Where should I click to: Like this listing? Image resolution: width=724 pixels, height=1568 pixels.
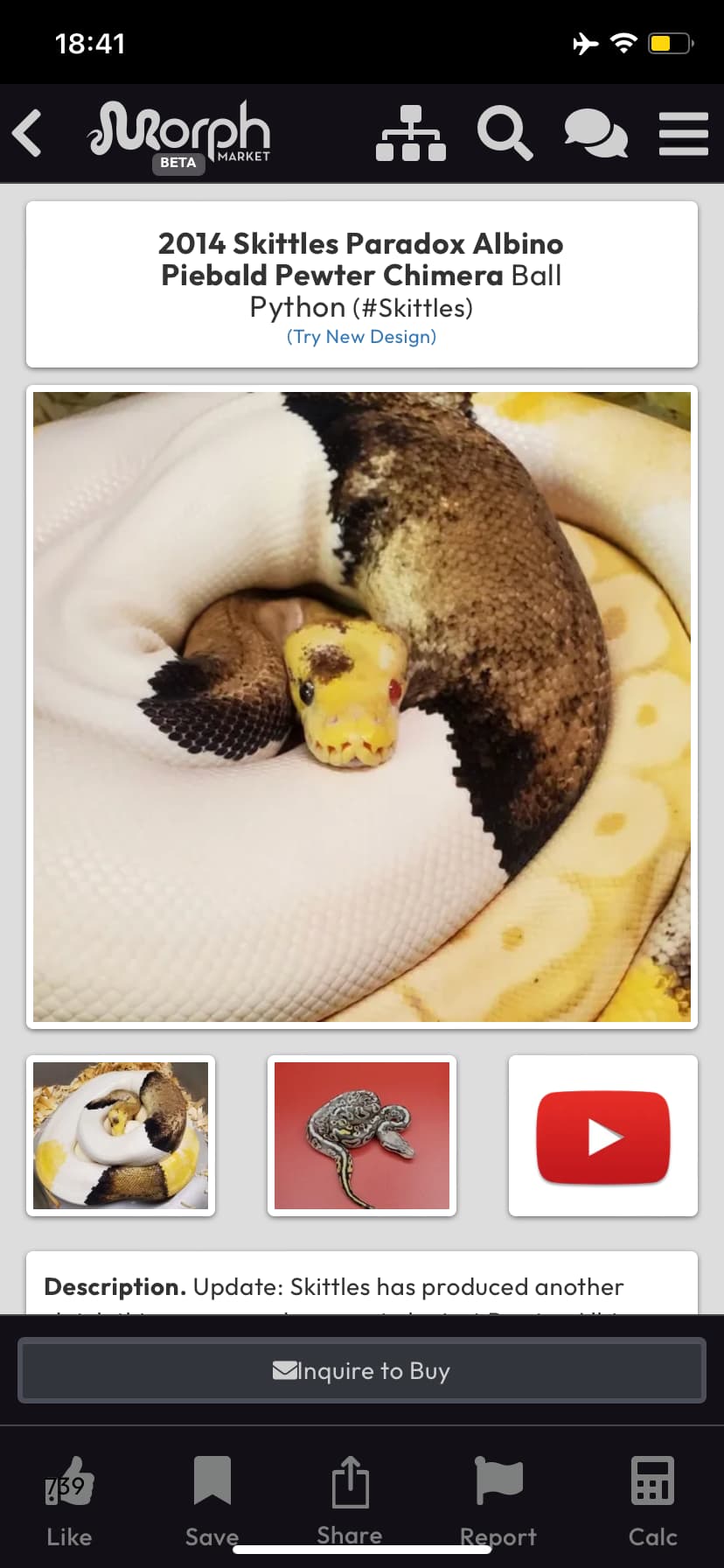tap(69, 1501)
